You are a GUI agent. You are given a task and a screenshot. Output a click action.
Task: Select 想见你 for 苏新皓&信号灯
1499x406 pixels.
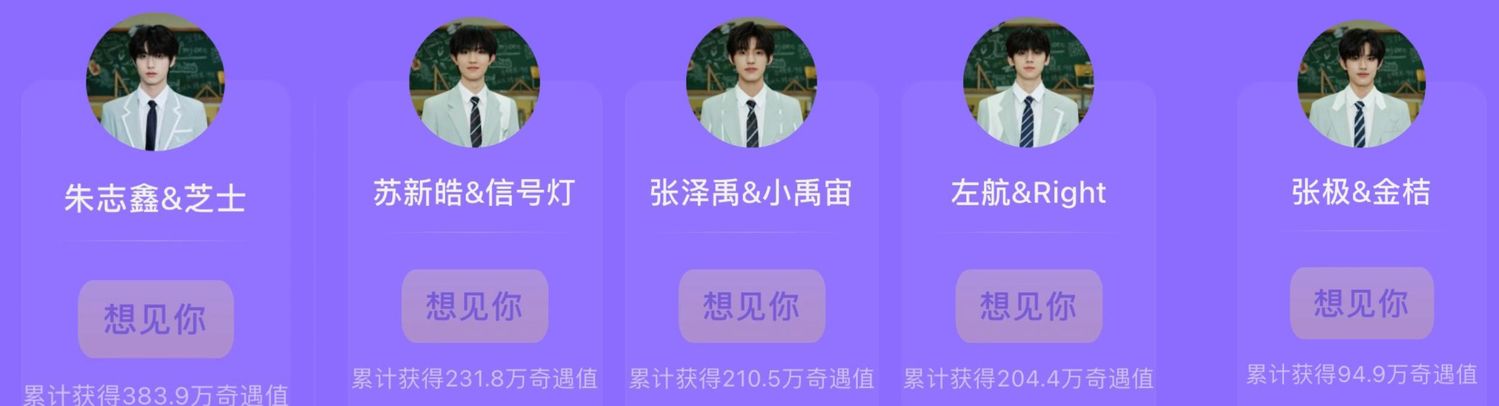tap(474, 306)
